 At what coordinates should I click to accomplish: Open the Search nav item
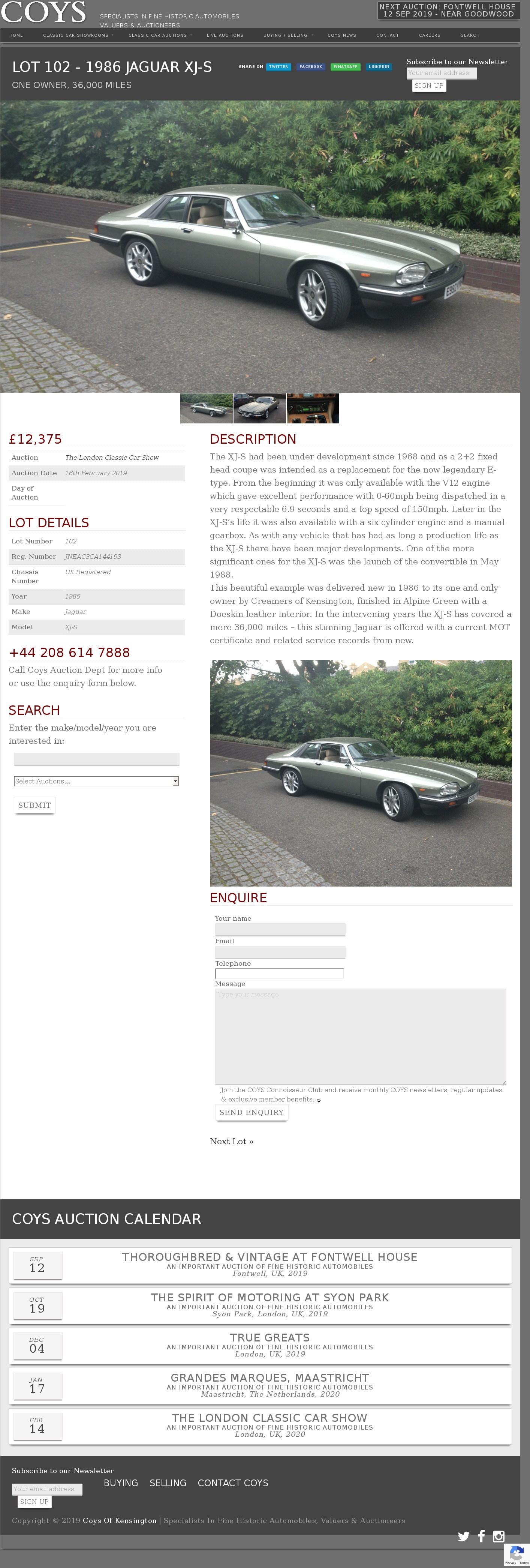470,35
